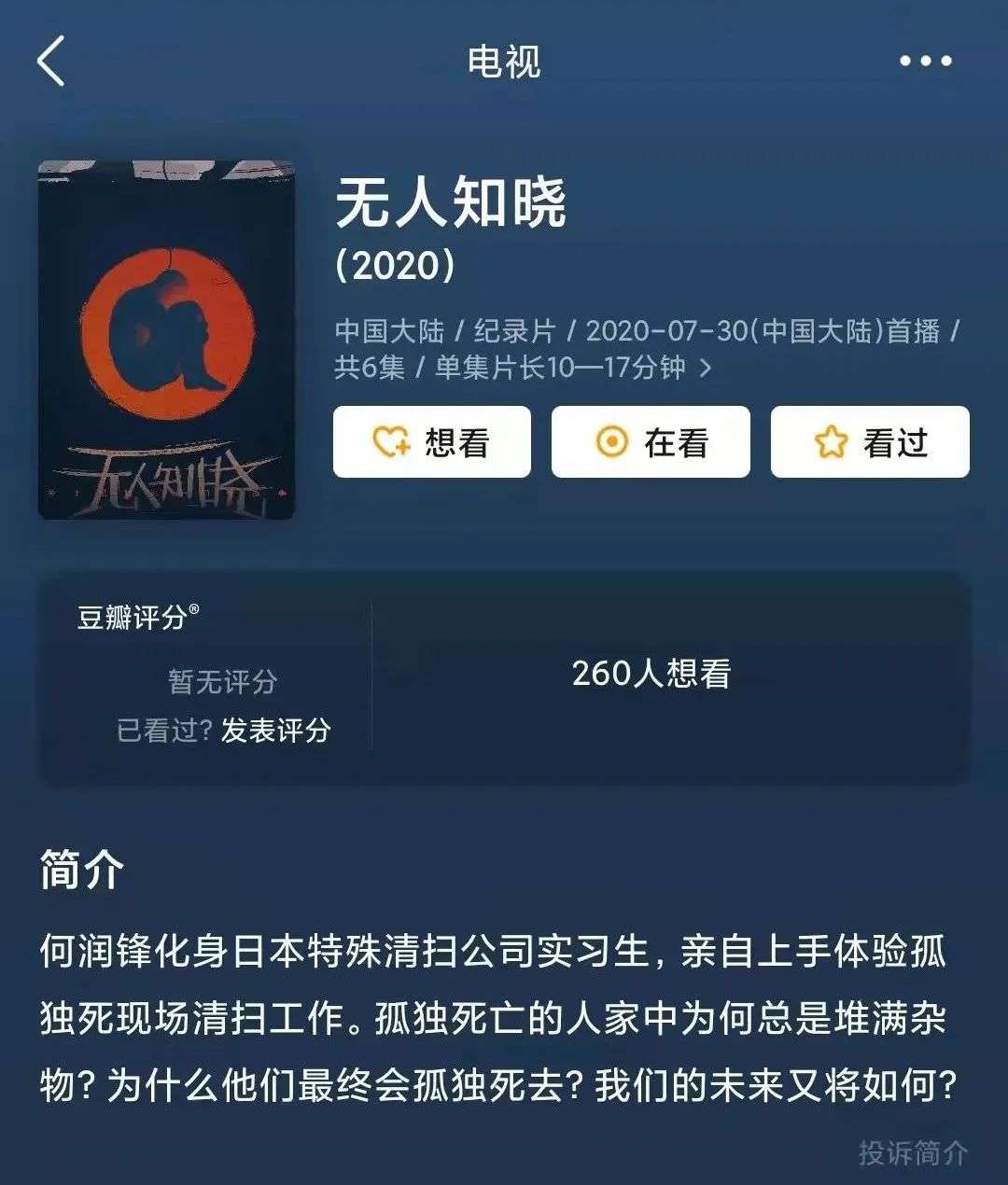Tap 发表评分 to rate the show
The width and height of the screenshot is (1008, 1185).
(x=276, y=730)
